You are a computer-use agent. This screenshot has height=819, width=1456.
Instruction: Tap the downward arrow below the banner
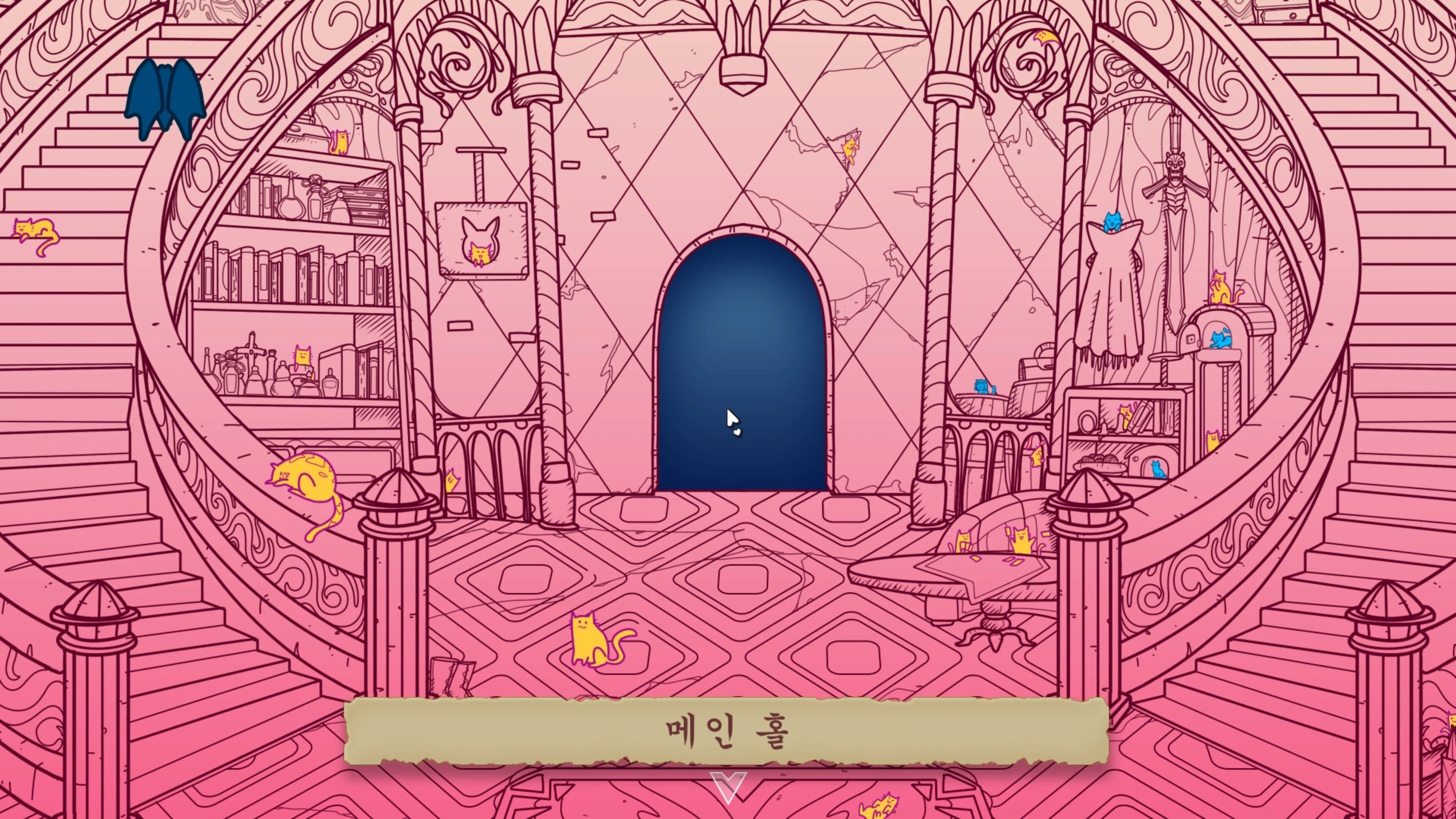pyautogui.click(x=728, y=787)
